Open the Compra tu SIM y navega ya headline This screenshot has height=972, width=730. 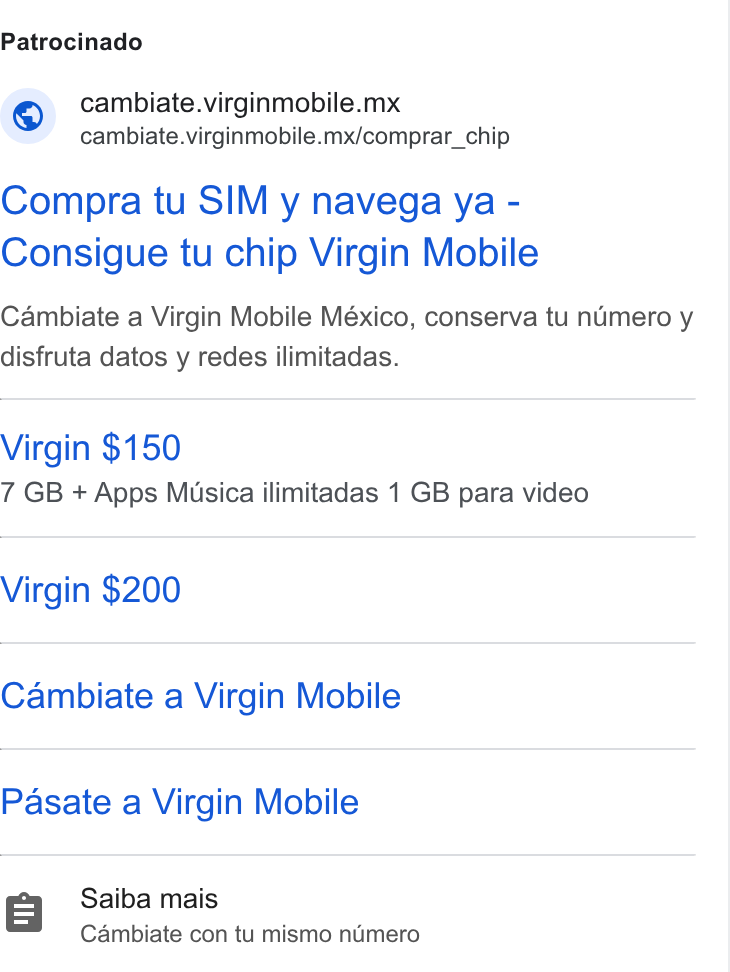pyautogui.click(x=270, y=227)
